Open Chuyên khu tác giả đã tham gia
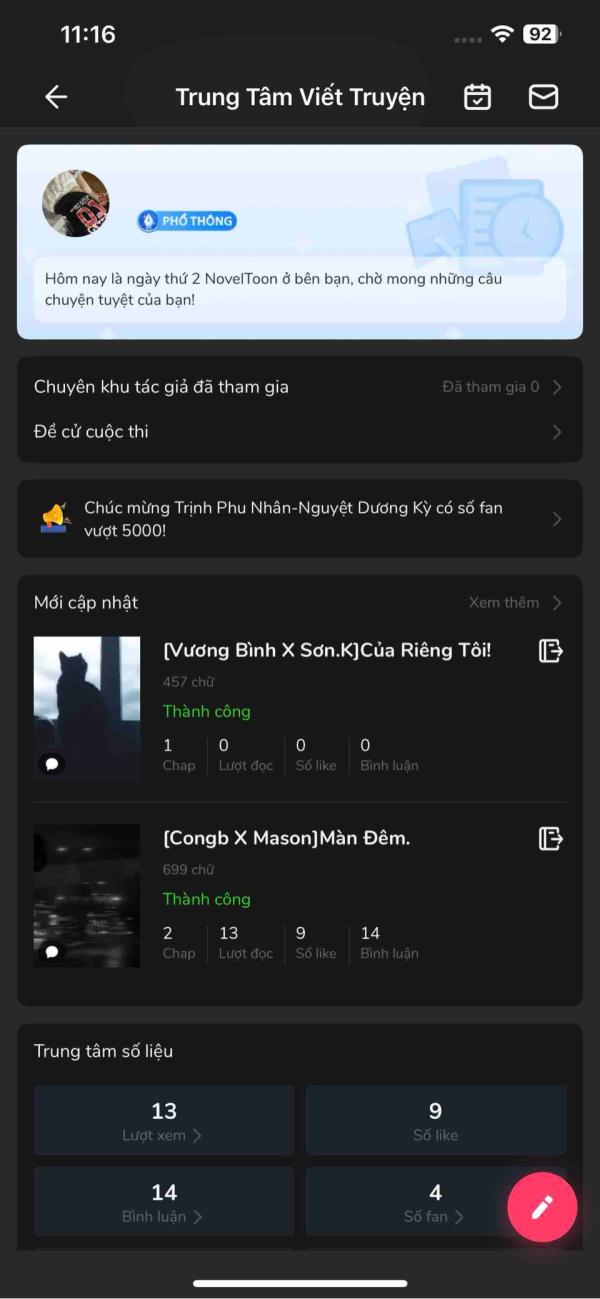 (x=299, y=387)
